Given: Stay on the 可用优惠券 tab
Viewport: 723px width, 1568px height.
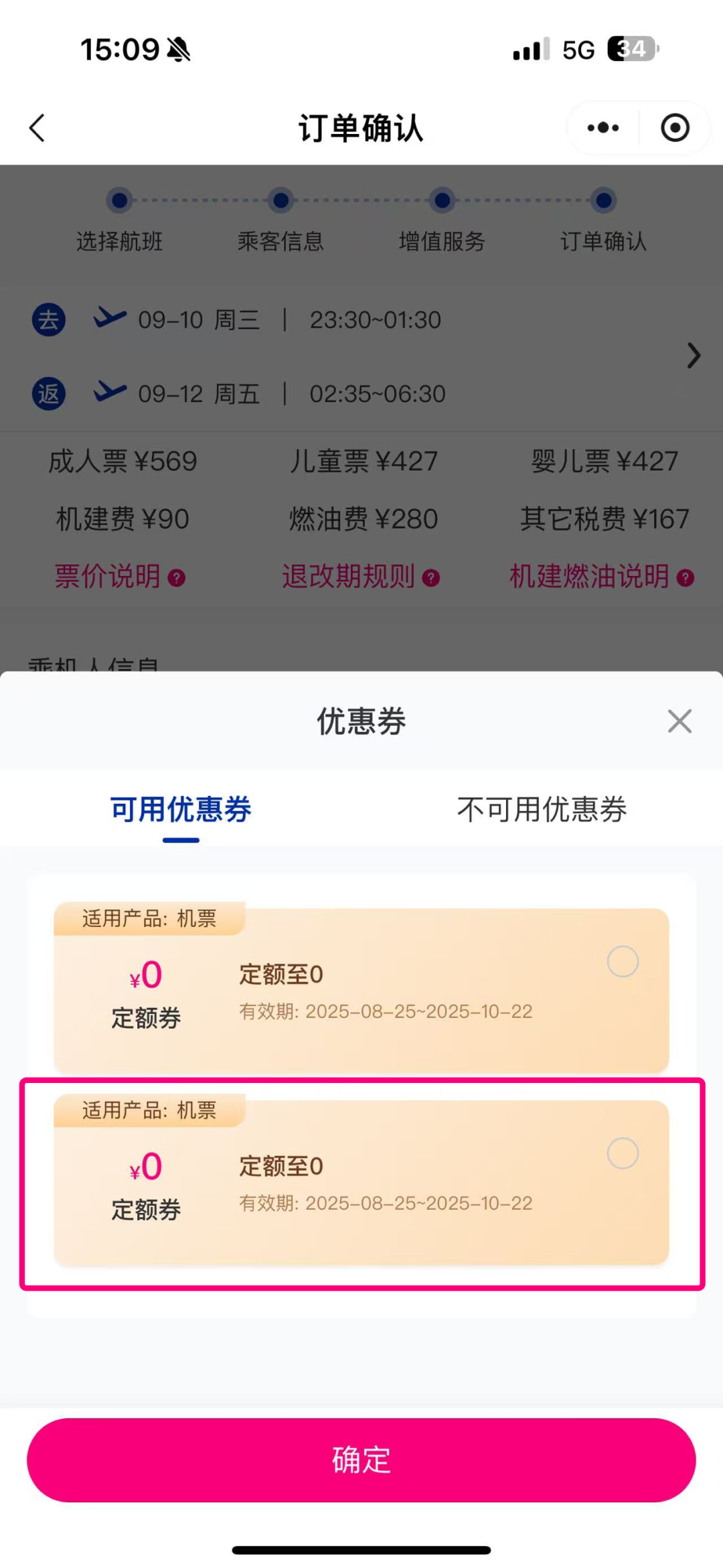Looking at the screenshot, I should [180, 809].
